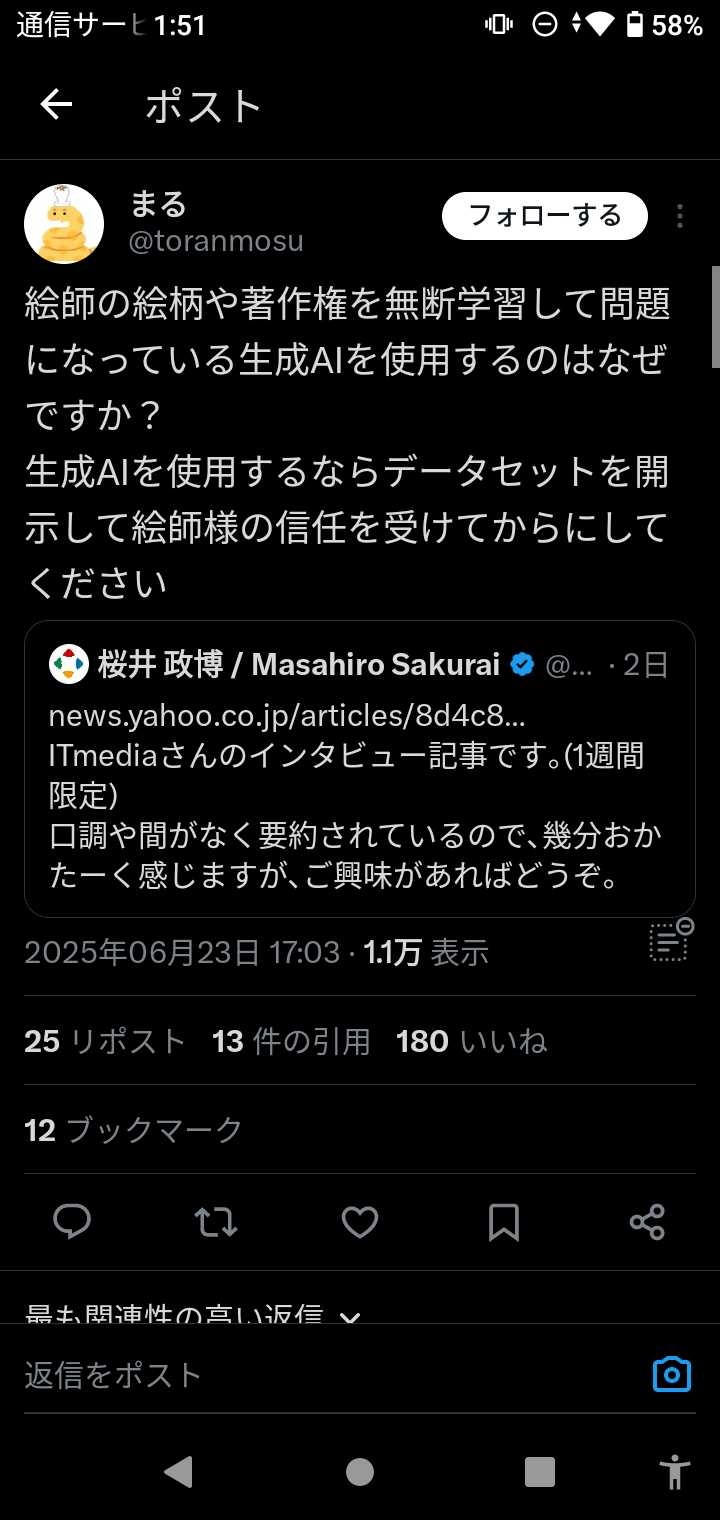Image resolution: width=720 pixels, height=1520 pixels.
Task: Open the camera to attach a photo
Action: point(672,1374)
